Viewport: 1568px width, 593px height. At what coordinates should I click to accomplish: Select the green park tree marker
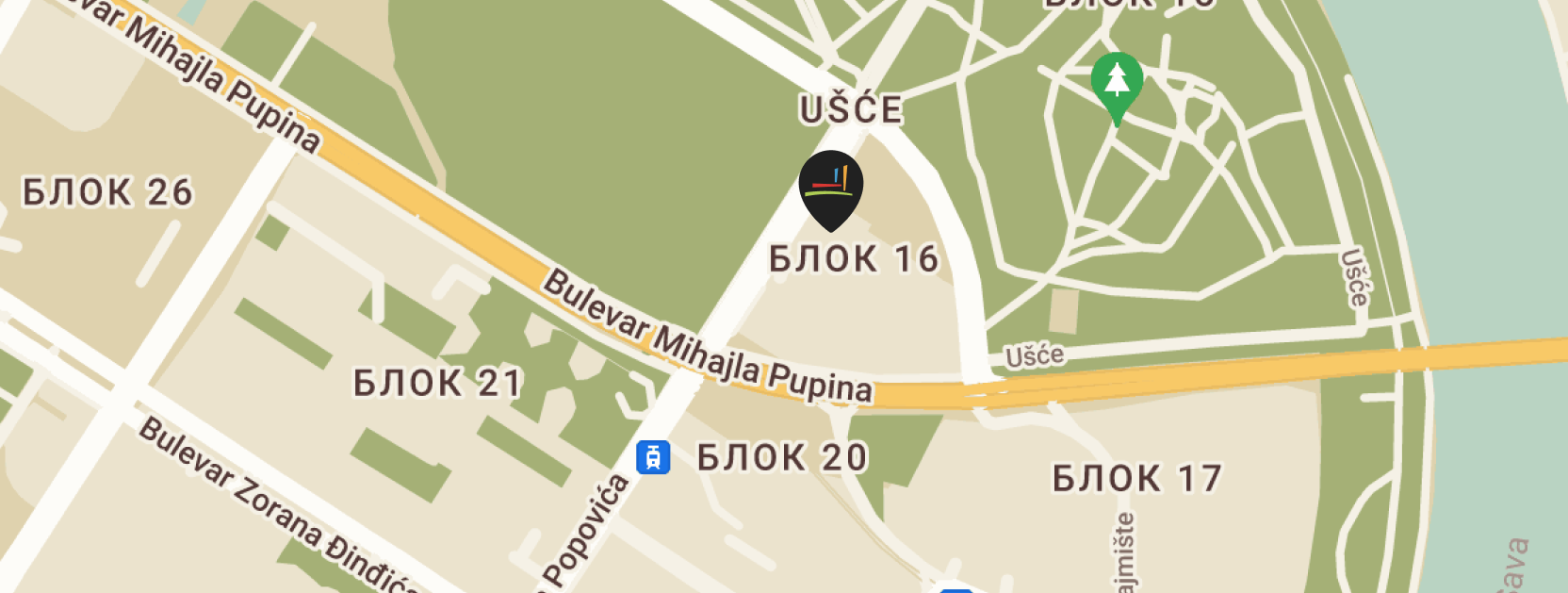pos(1117,82)
